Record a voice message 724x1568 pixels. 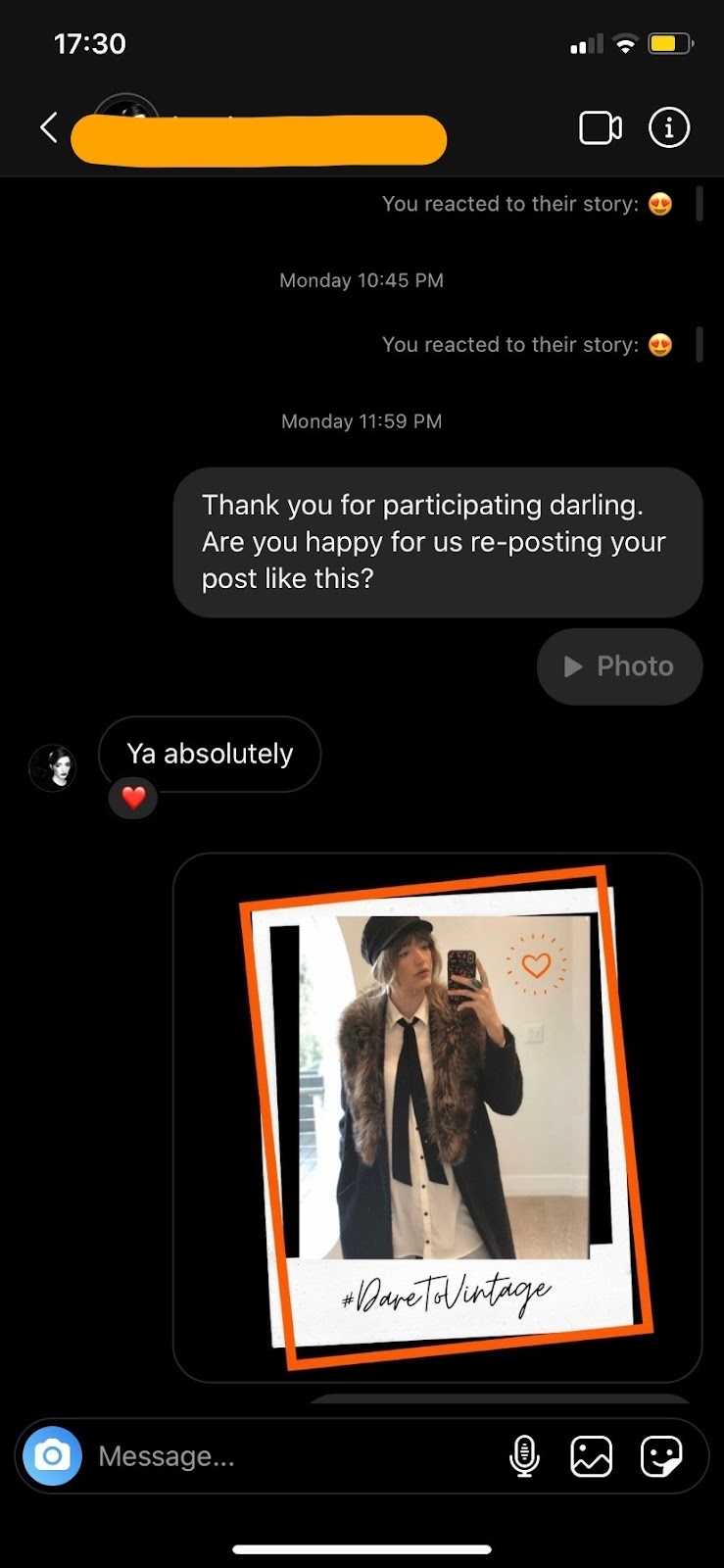(x=524, y=1456)
